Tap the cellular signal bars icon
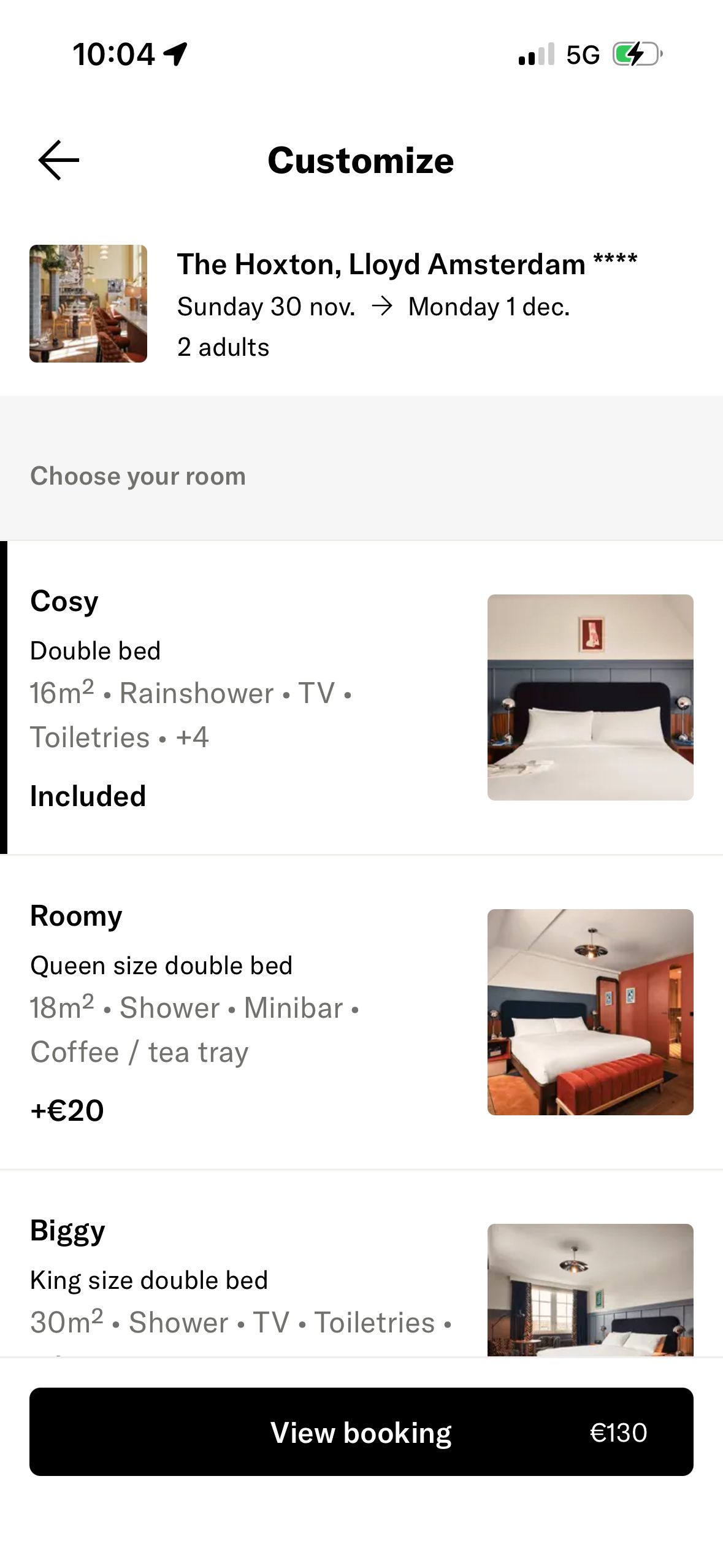This screenshot has width=723, height=1568. (x=537, y=54)
